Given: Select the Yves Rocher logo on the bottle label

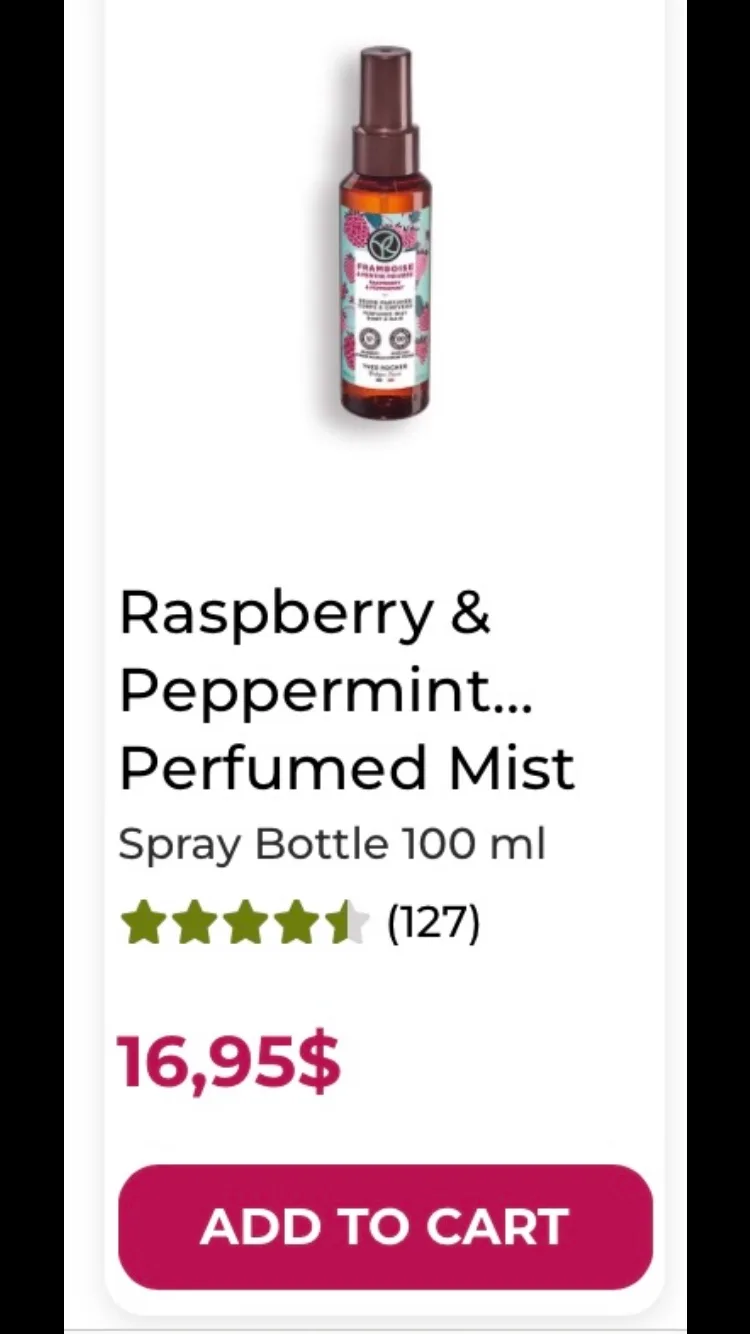Looking at the screenshot, I should [x=383, y=243].
